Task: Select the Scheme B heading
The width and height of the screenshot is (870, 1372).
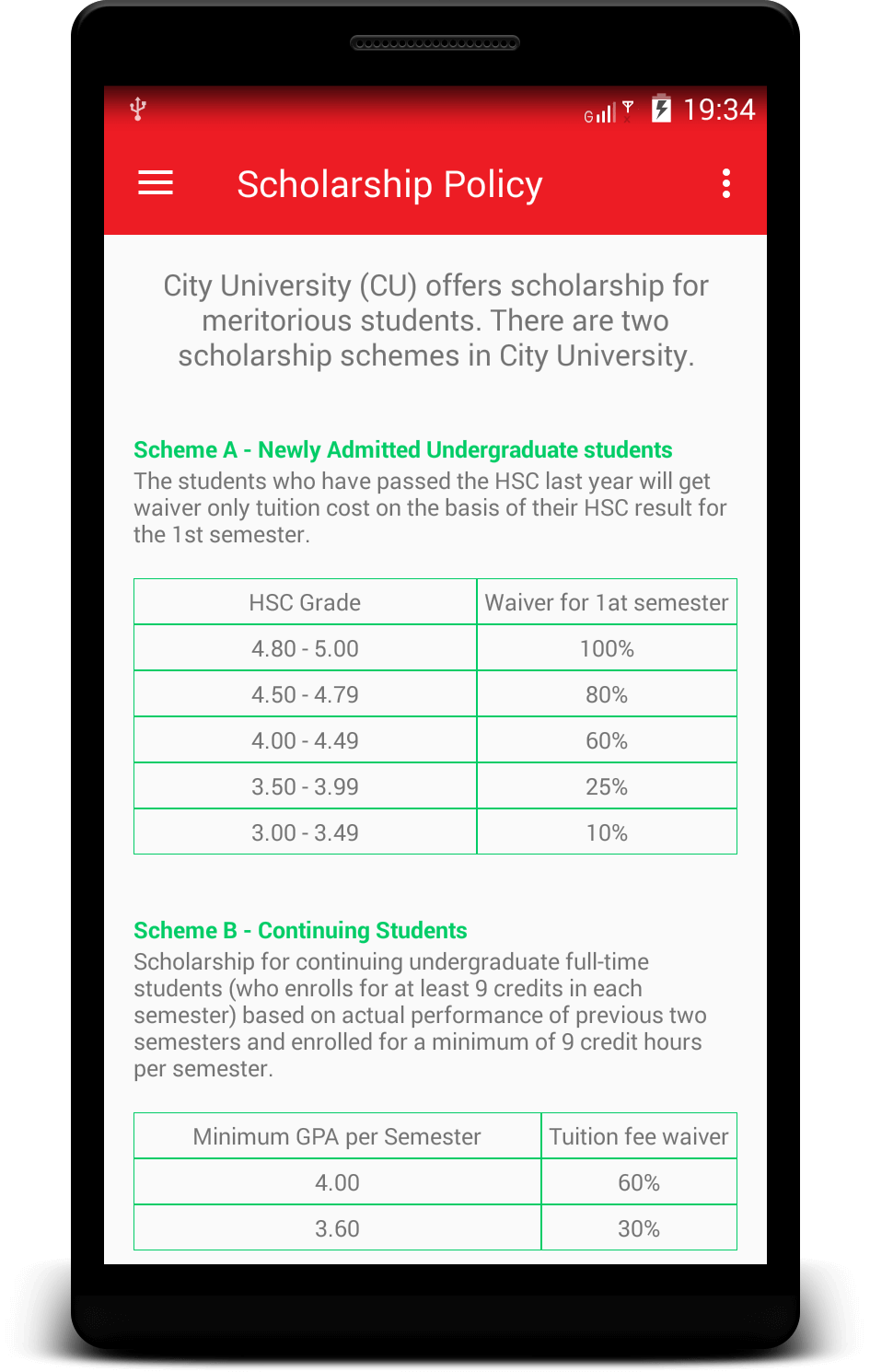Action: pyautogui.click(x=300, y=931)
